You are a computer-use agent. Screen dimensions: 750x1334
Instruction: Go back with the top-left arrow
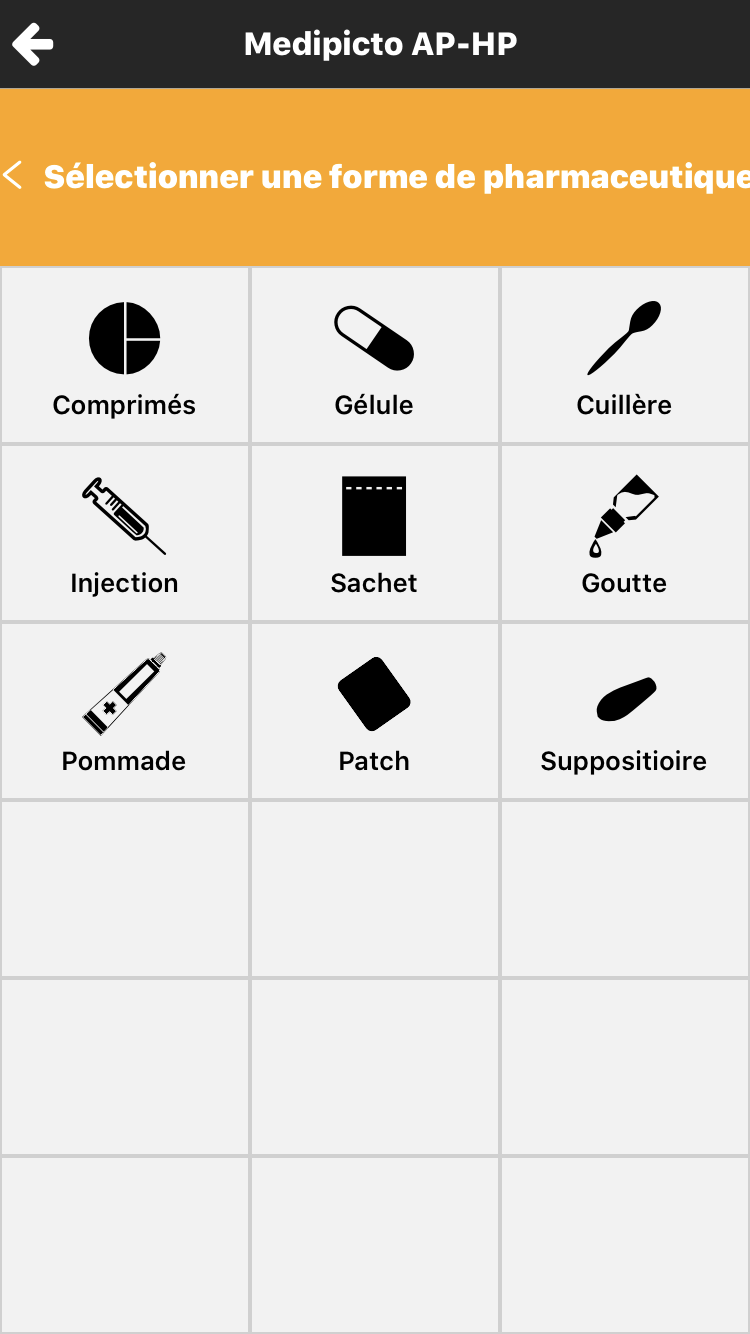(33, 45)
